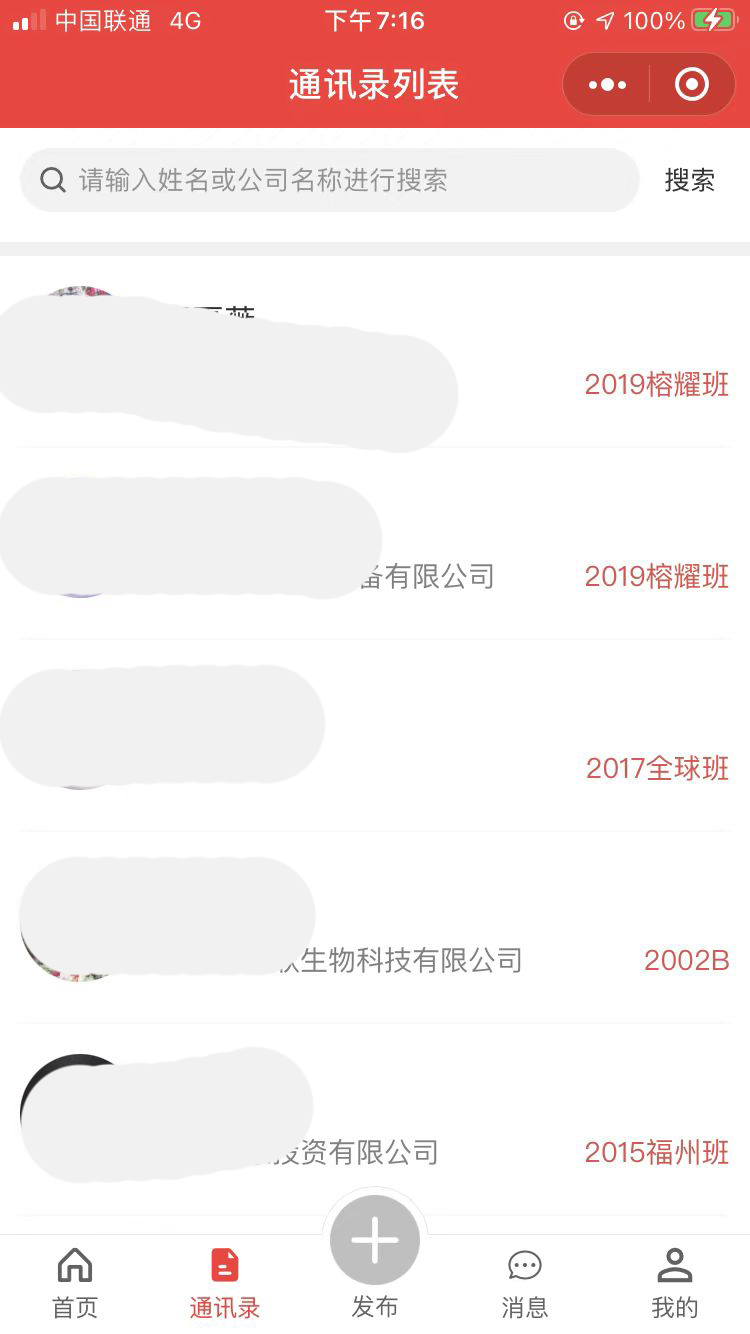Open the 2019榕耀班 class label
Image resolution: width=750 pixels, height=1334 pixels.
click(x=656, y=385)
